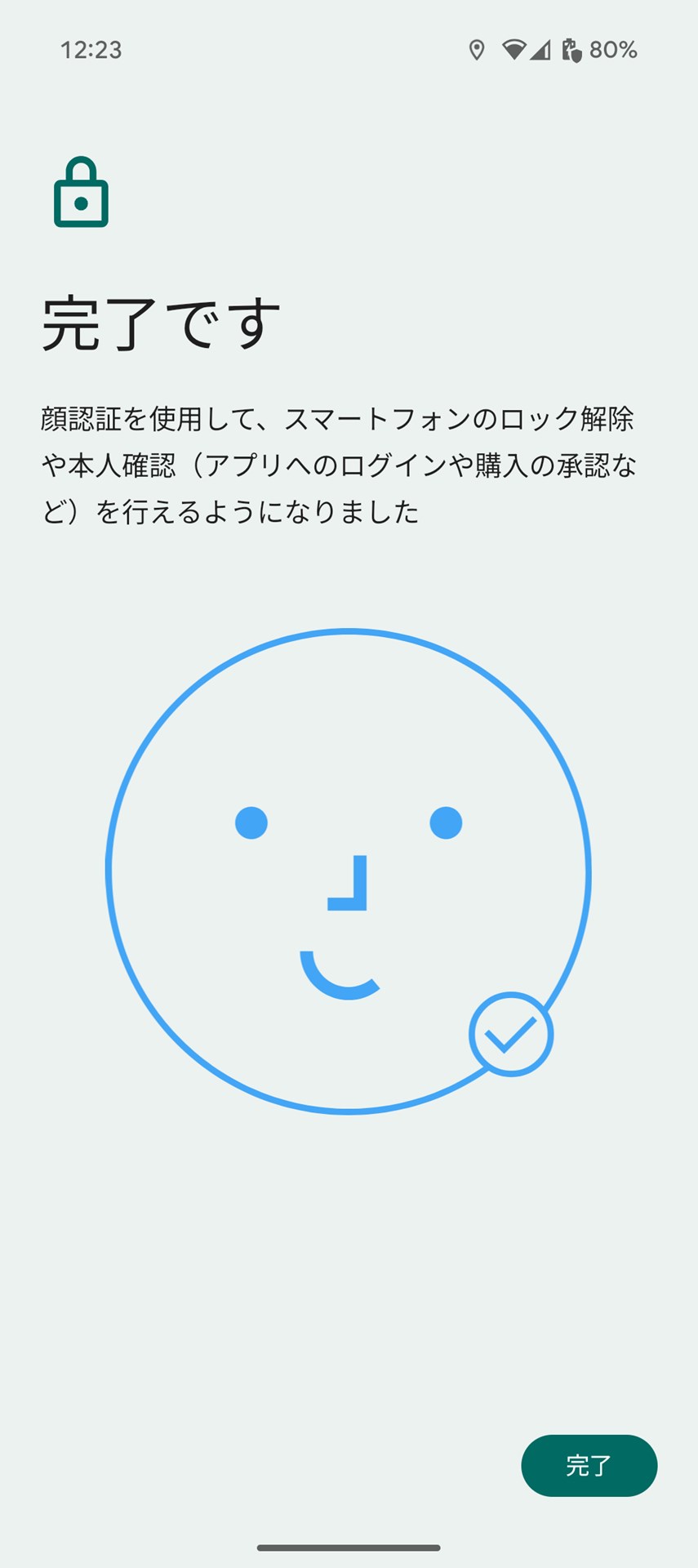Tap the vibration mode status icon
Screen dimensions: 698x1568
(x=571, y=51)
